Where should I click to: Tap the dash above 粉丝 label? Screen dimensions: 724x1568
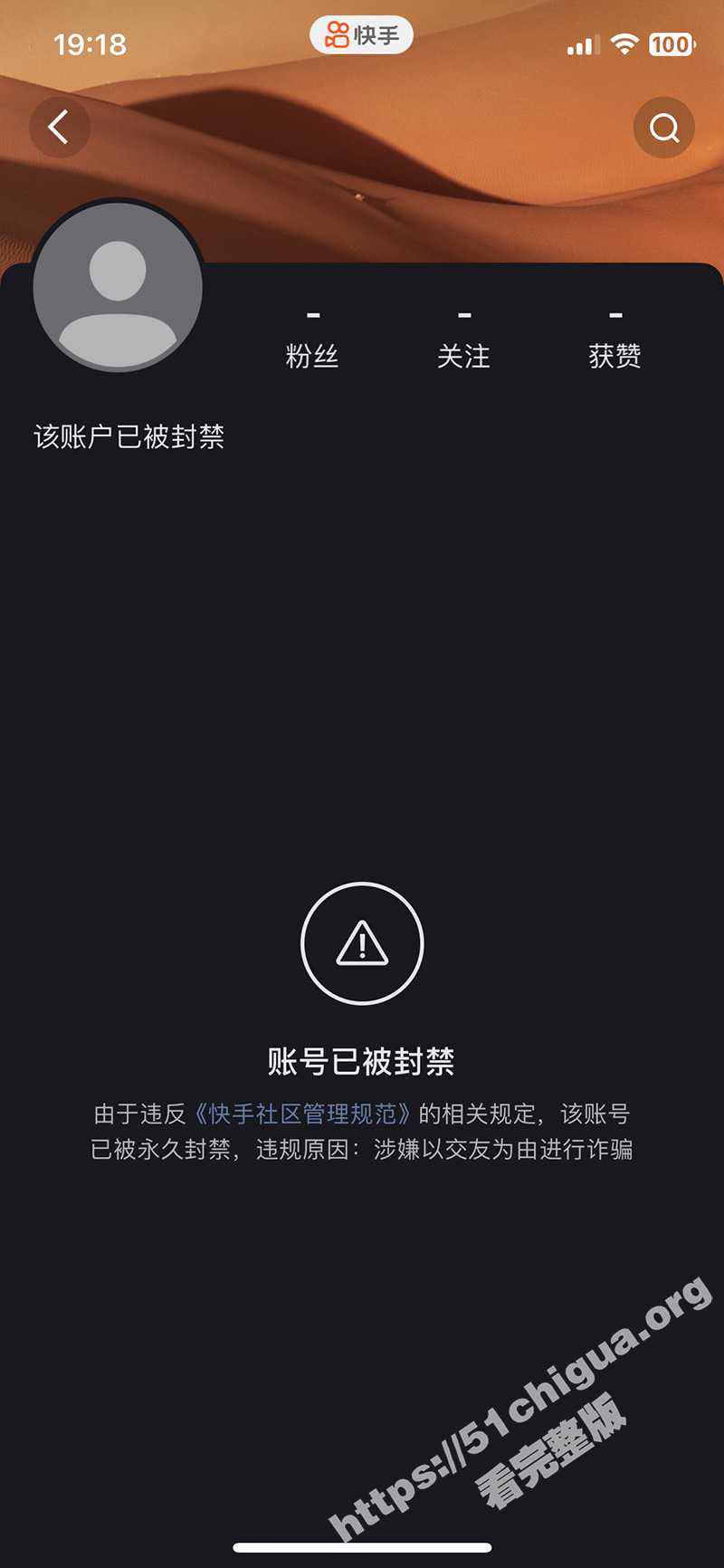tap(314, 316)
